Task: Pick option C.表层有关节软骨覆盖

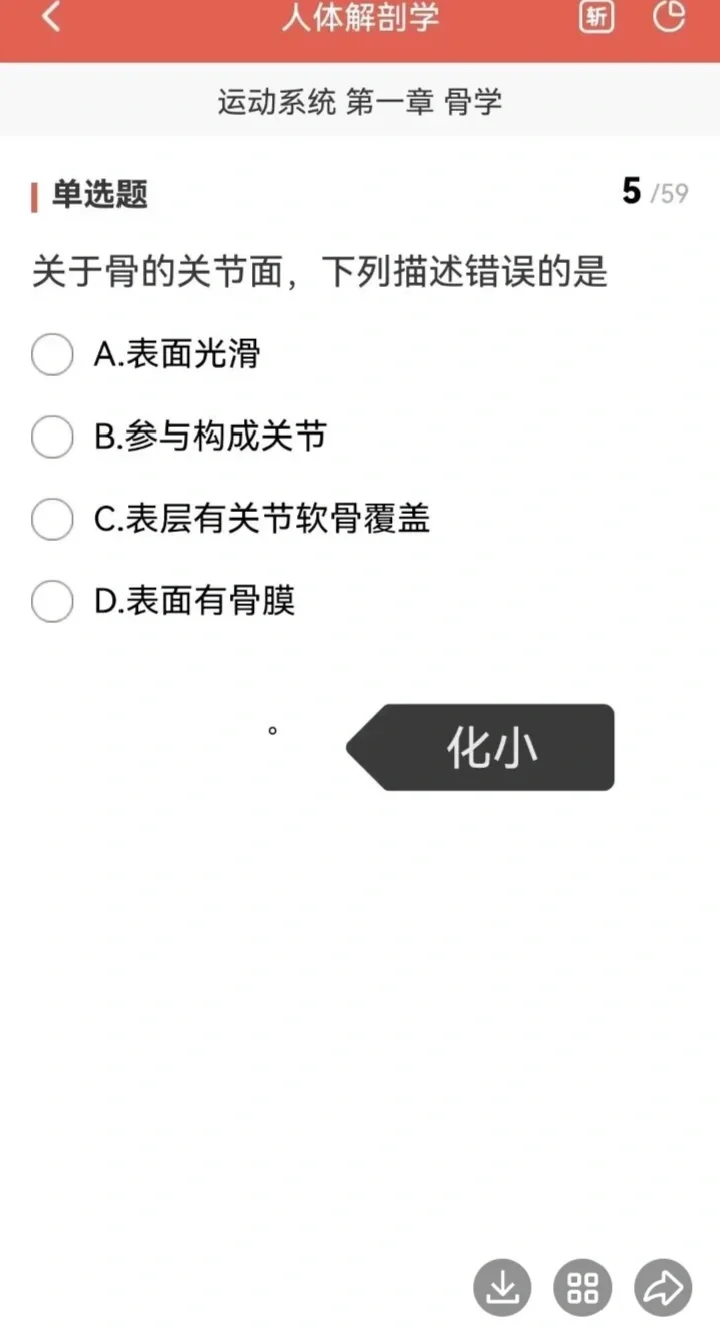Action: point(231,519)
